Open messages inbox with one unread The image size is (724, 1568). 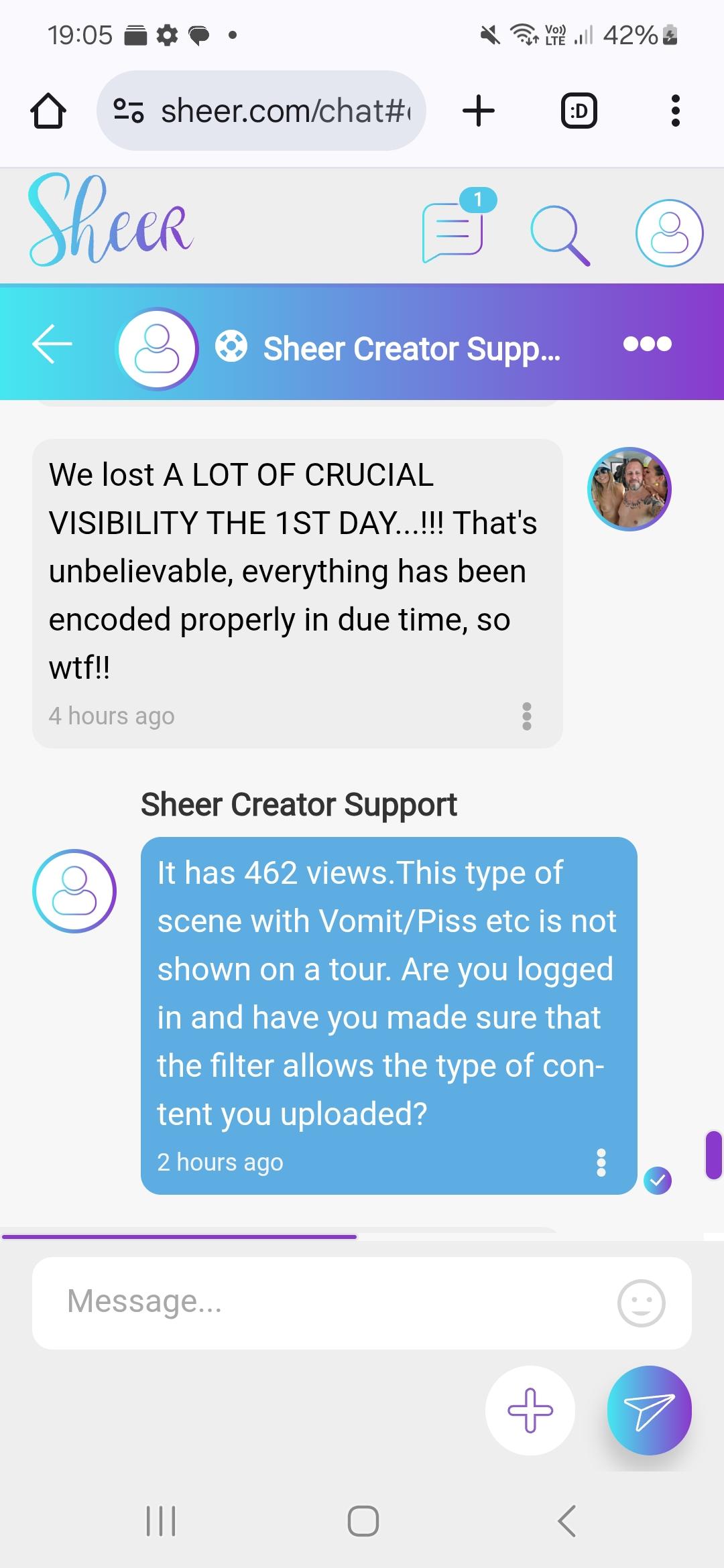(454, 232)
